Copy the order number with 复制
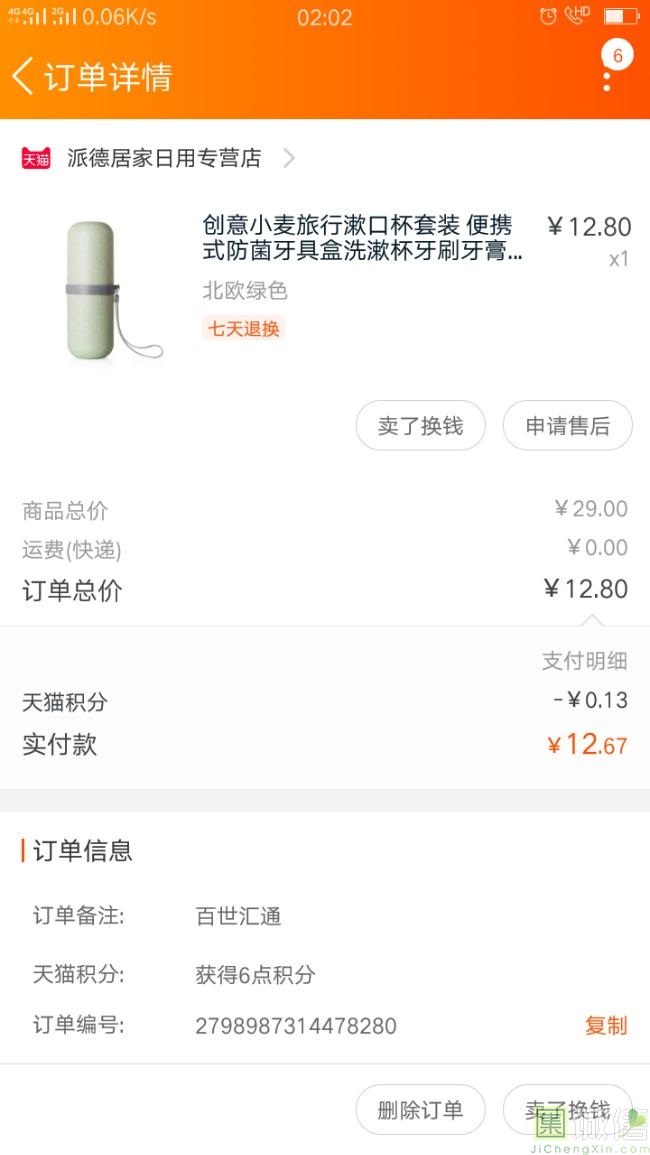The width and height of the screenshot is (650, 1155). (605, 1025)
